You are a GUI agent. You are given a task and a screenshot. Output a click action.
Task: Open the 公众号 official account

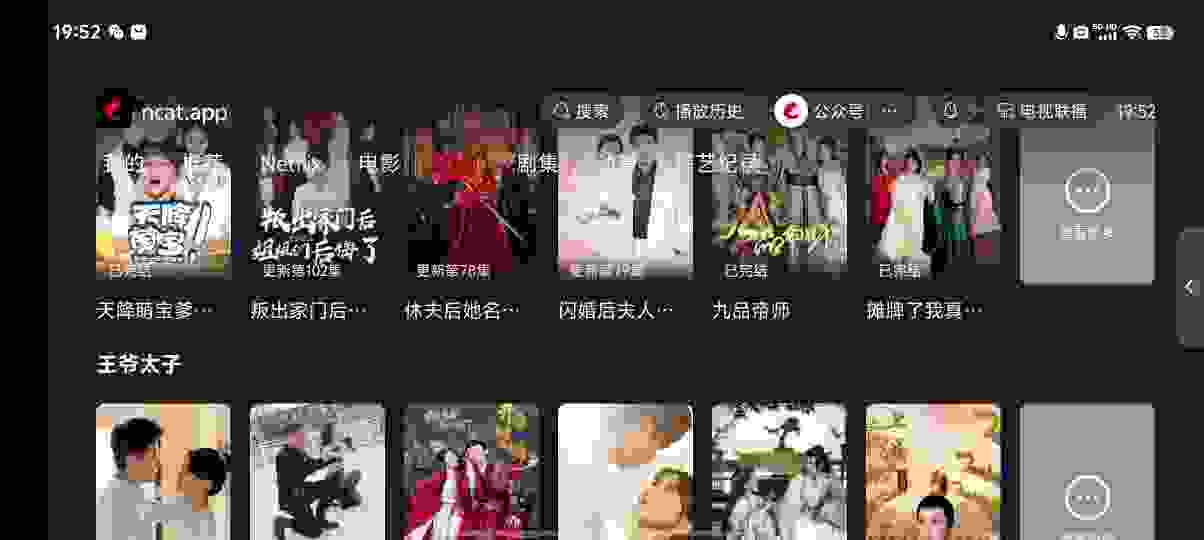point(820,111)
